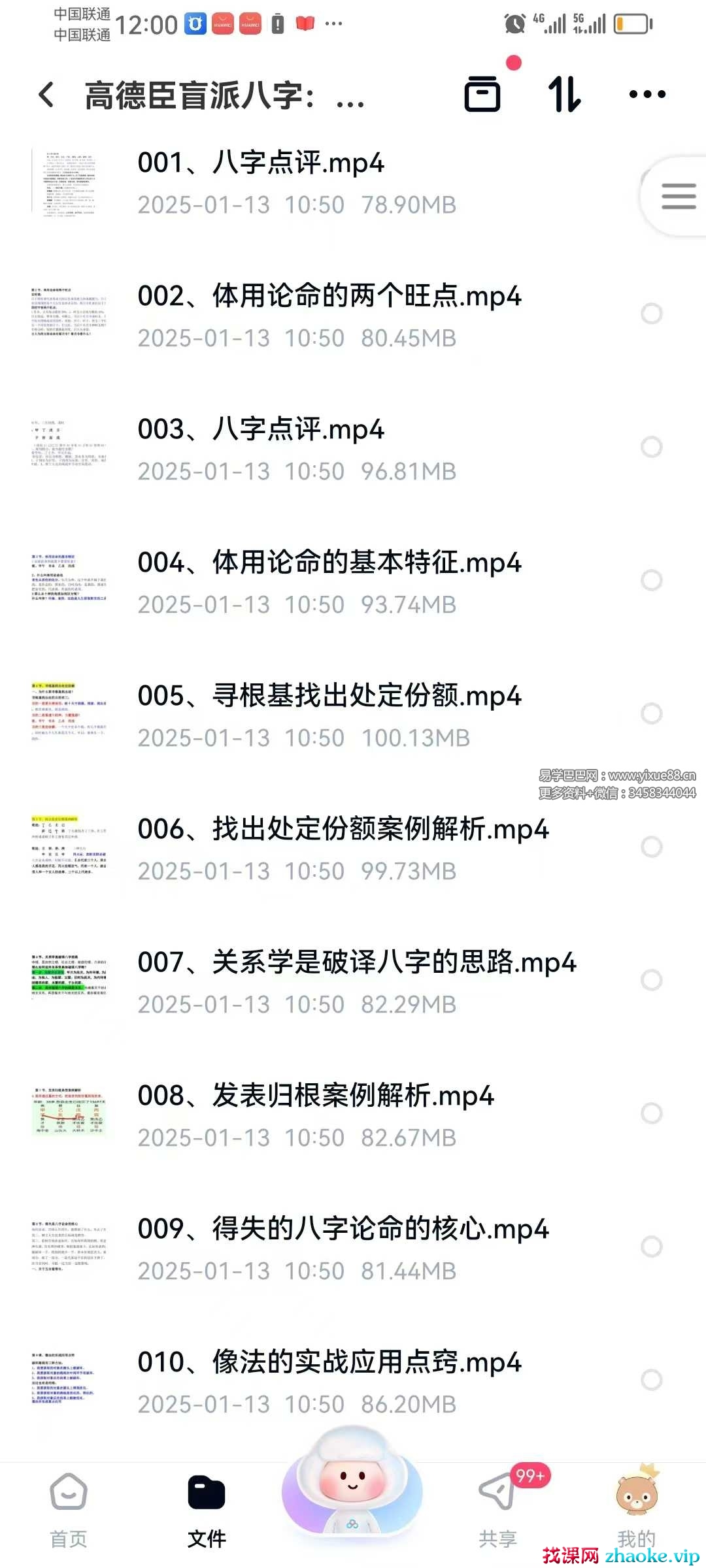The image size is (706, 1568).
Task: Select 010、像法的实战应用点窍.mp4 checkbox
Action: (651, 1380)
